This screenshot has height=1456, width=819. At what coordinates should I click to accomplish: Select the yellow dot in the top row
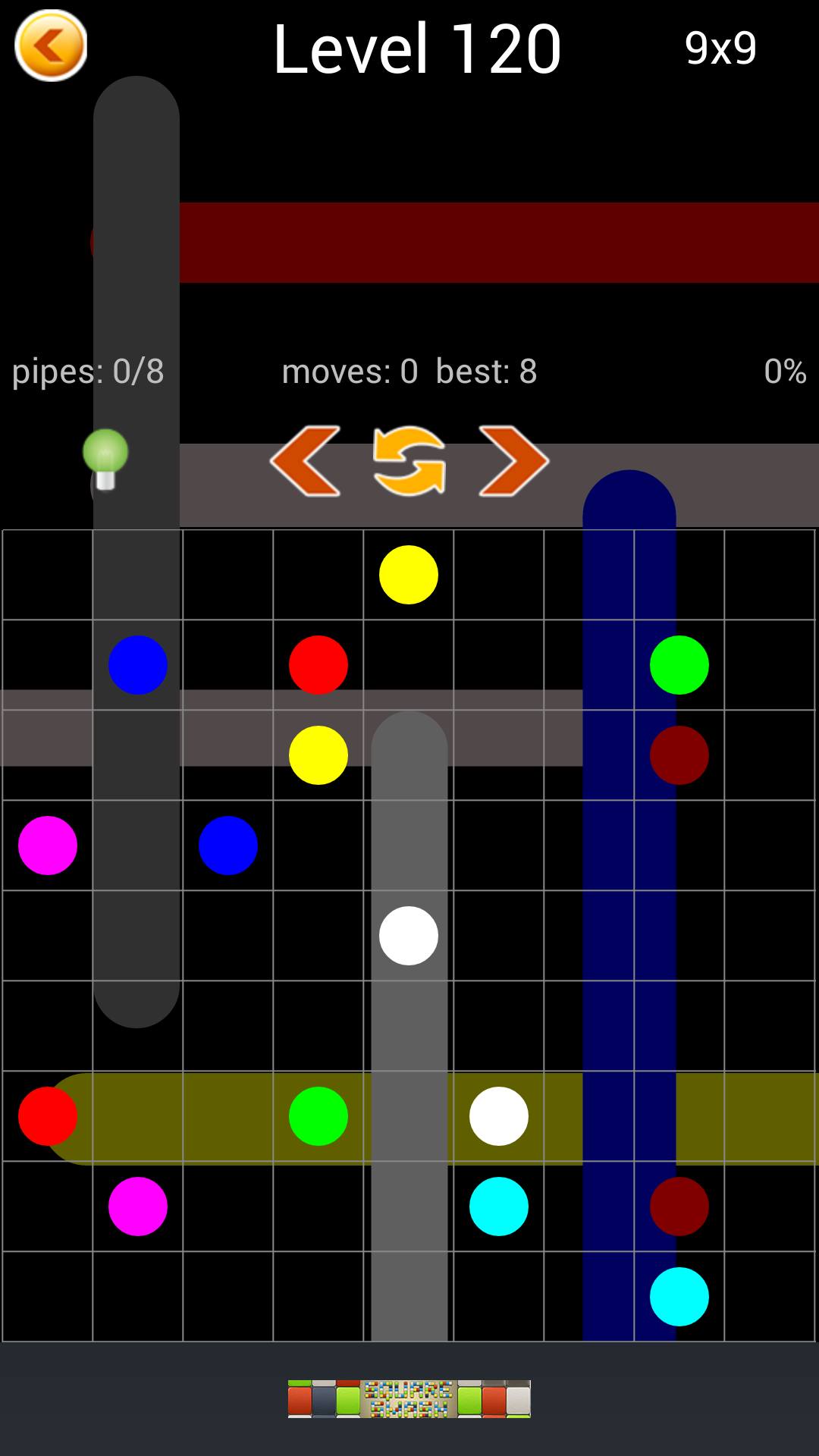pos(409,575)
